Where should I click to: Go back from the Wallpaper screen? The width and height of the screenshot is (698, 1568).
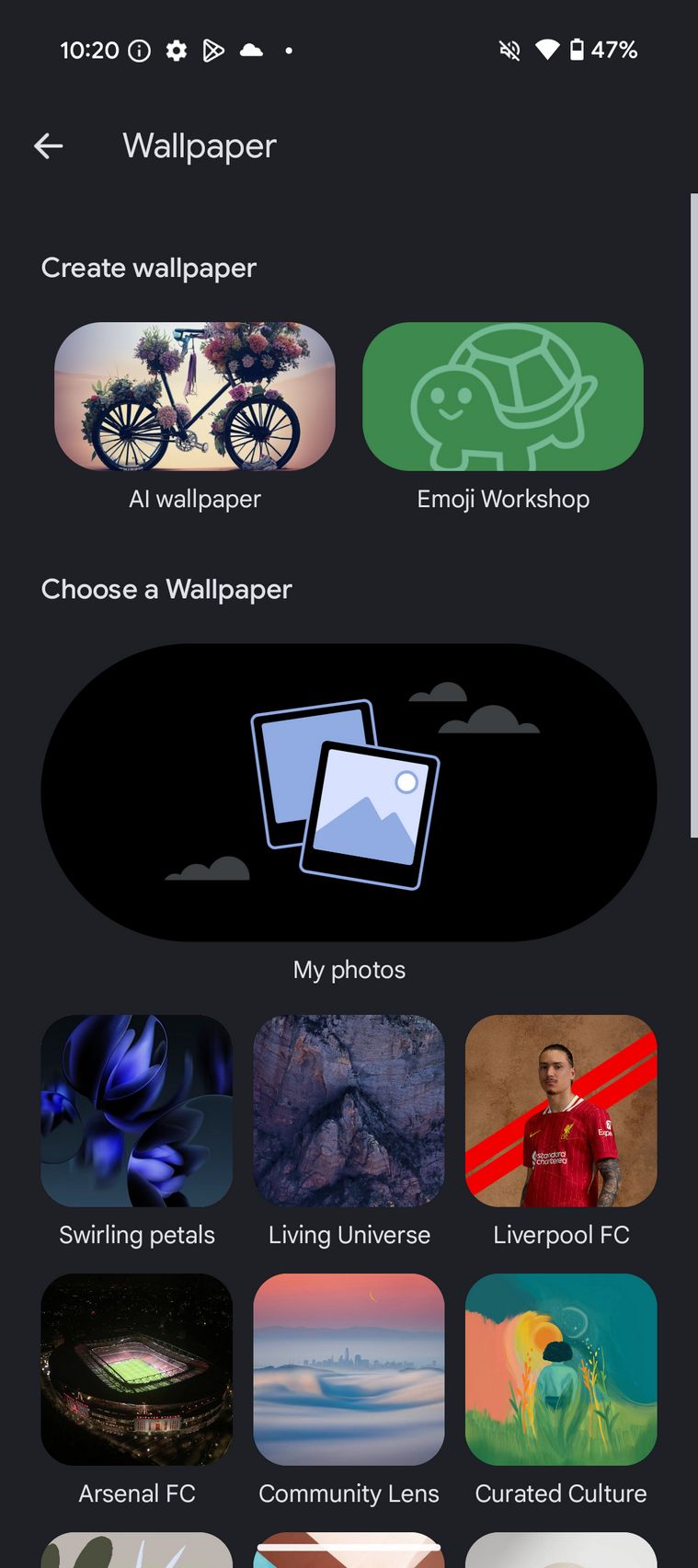coord(49,145)
